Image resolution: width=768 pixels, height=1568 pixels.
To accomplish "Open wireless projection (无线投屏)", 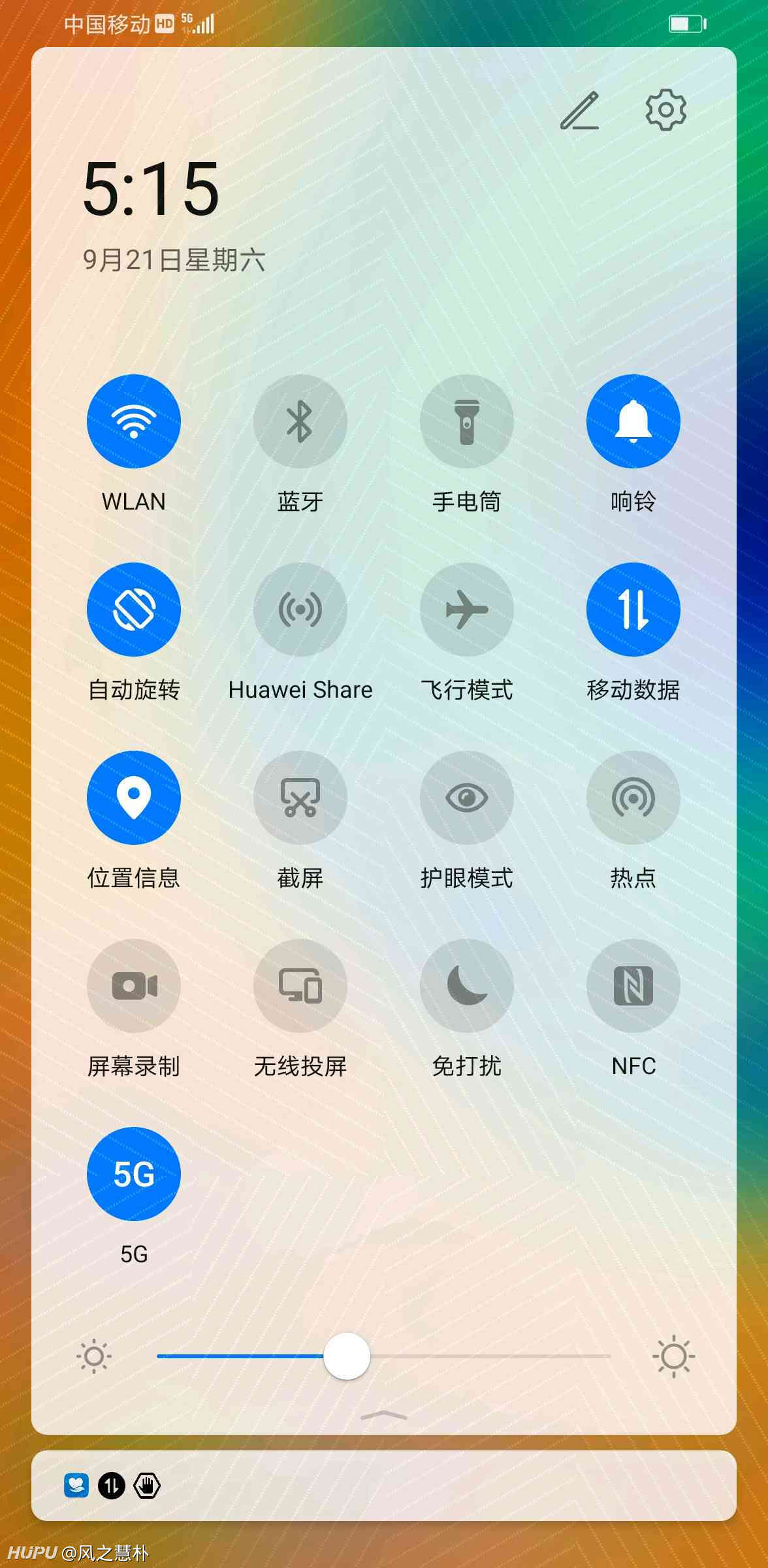I will coord(300,986).
